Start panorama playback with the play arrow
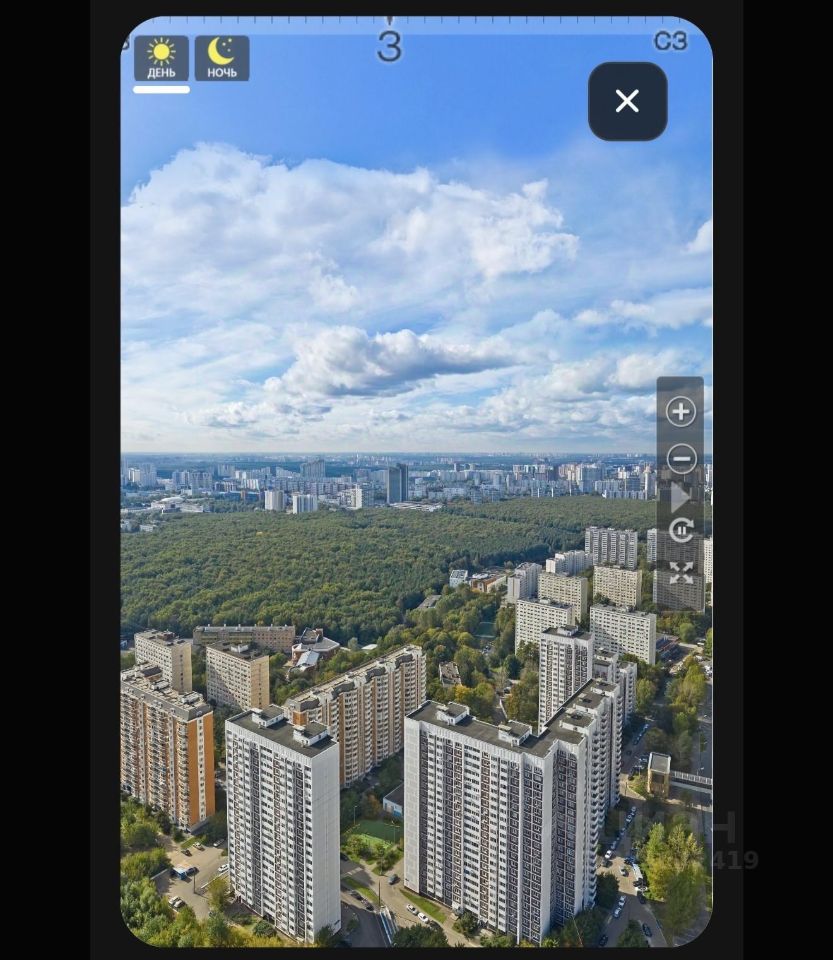 coord(681,496)
